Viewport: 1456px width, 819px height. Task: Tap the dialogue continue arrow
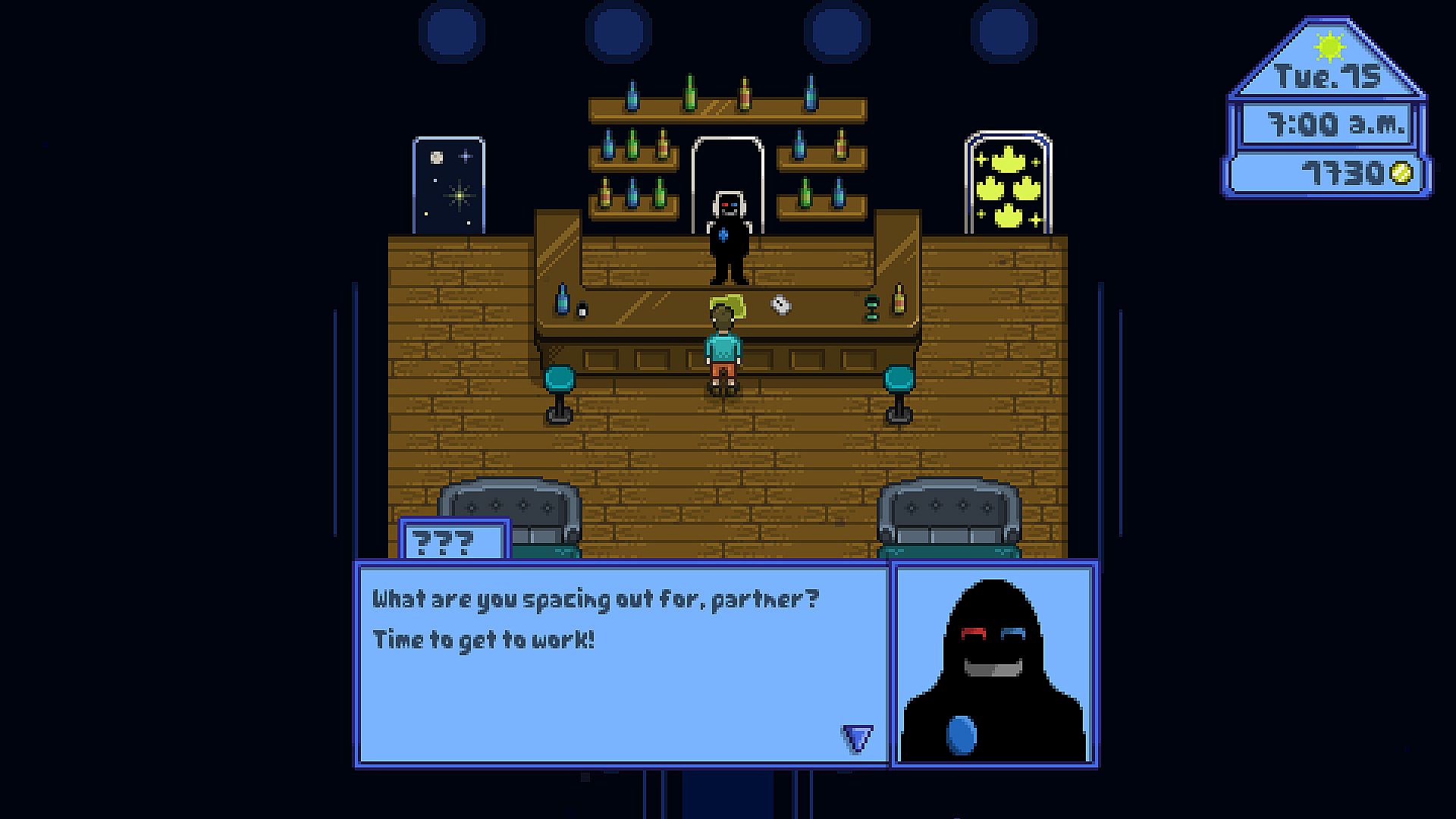tap(857, 737)
